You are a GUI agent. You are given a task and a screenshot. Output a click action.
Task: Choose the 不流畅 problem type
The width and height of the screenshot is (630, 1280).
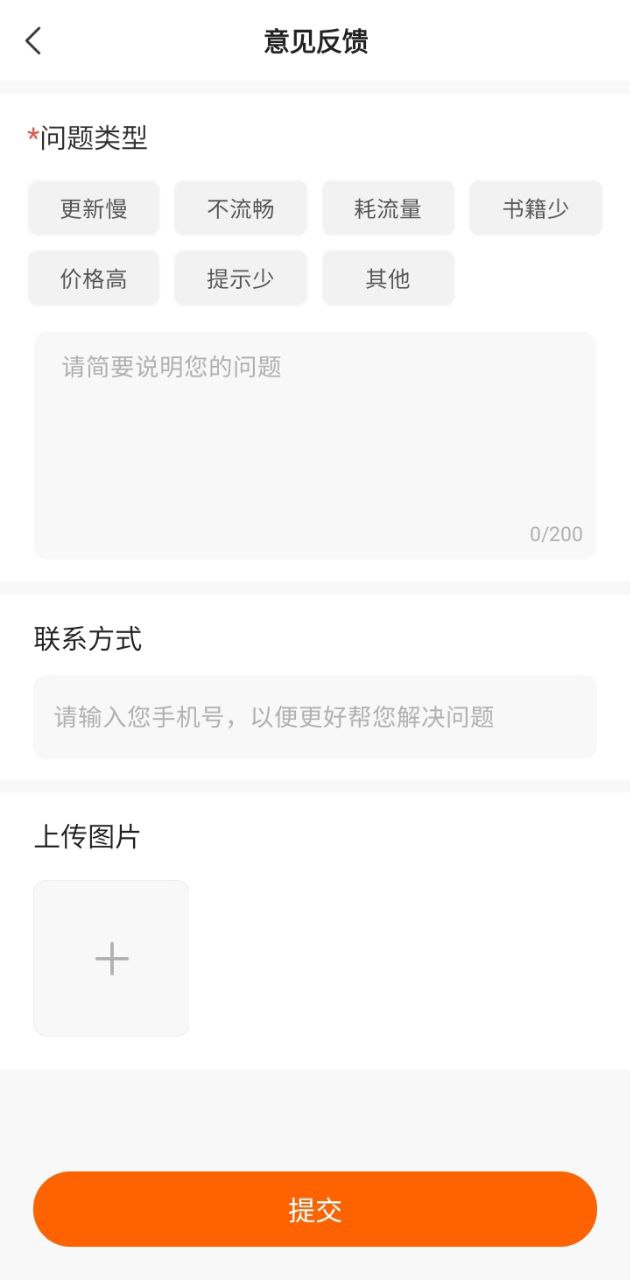tap(241, 209)
